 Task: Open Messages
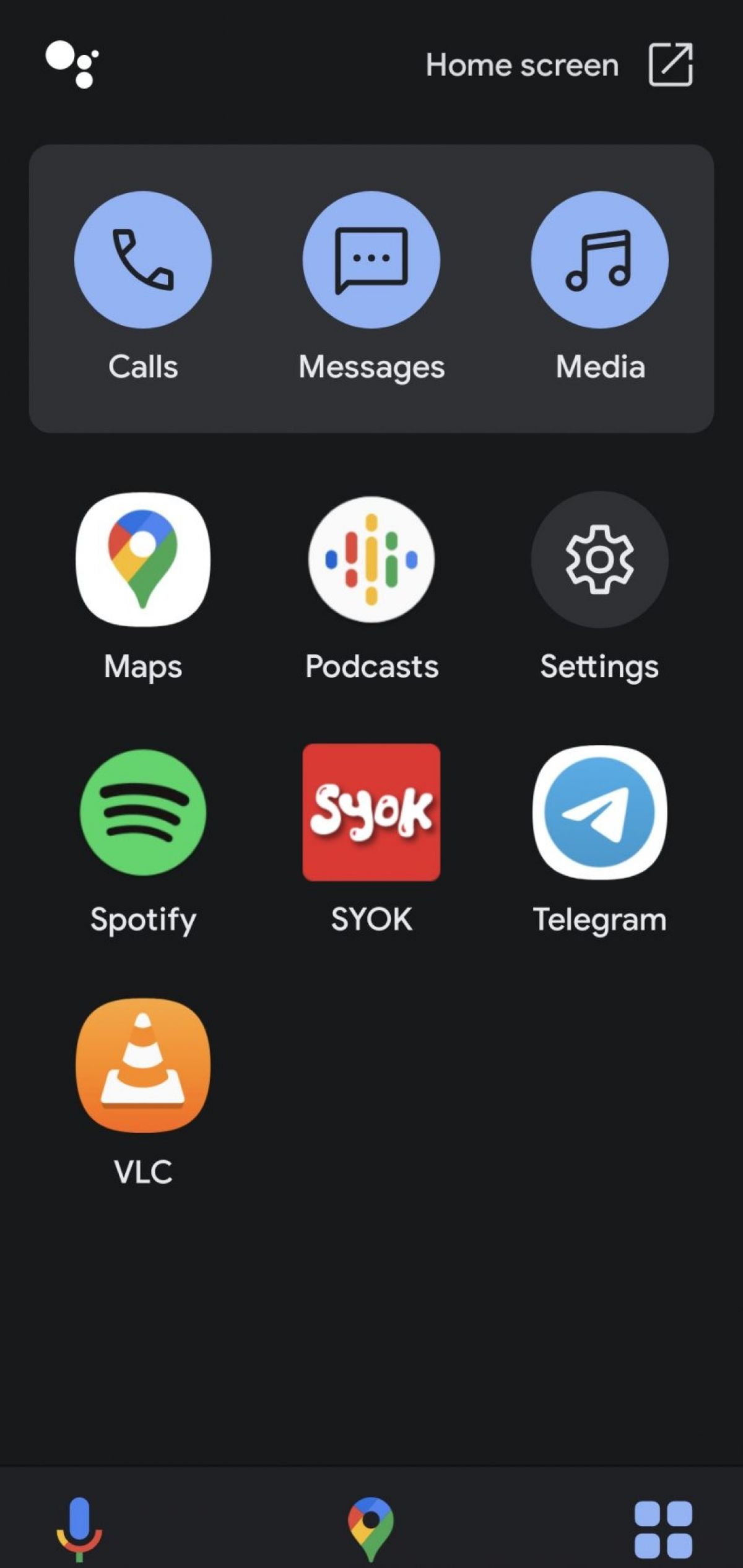pos(371,260)
